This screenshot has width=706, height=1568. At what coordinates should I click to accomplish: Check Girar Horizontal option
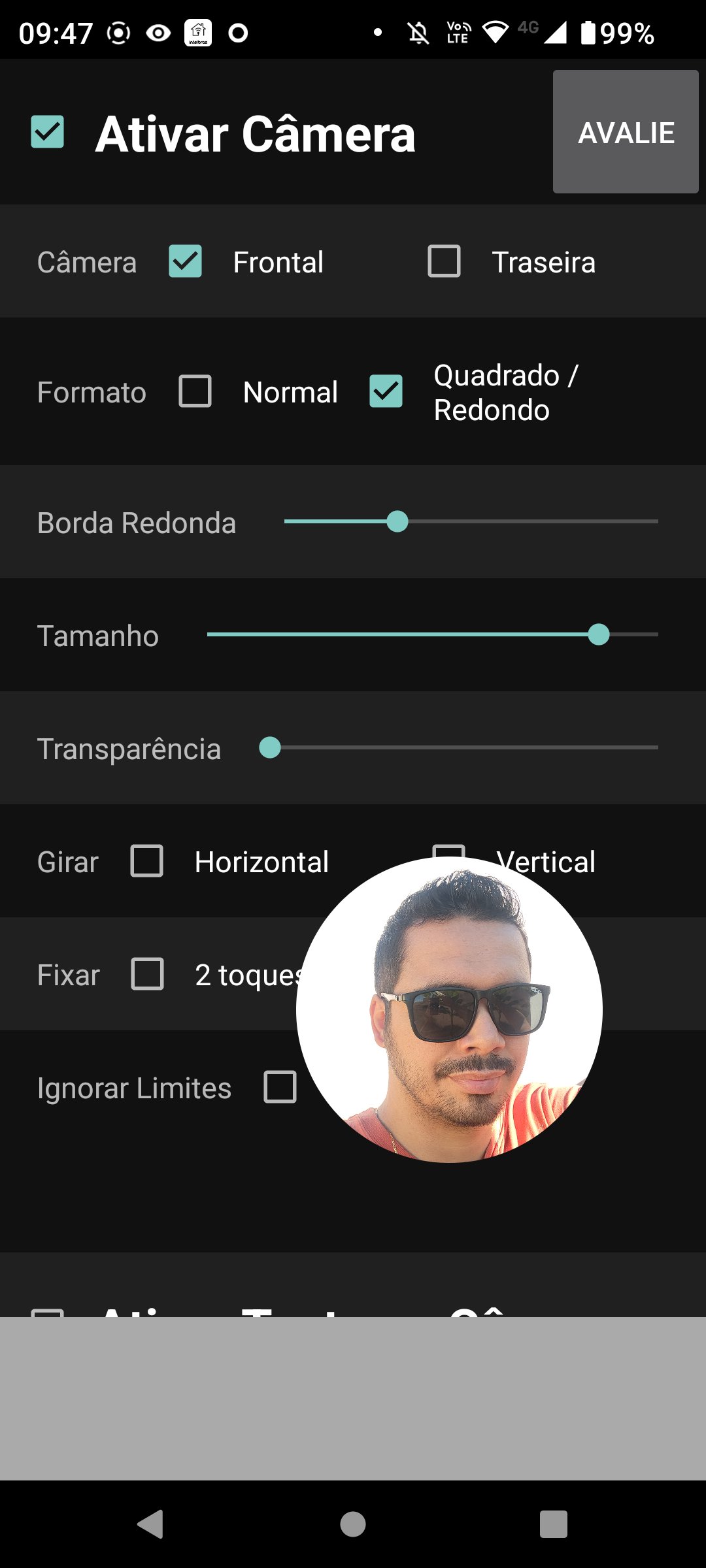(x=146, y=861)
